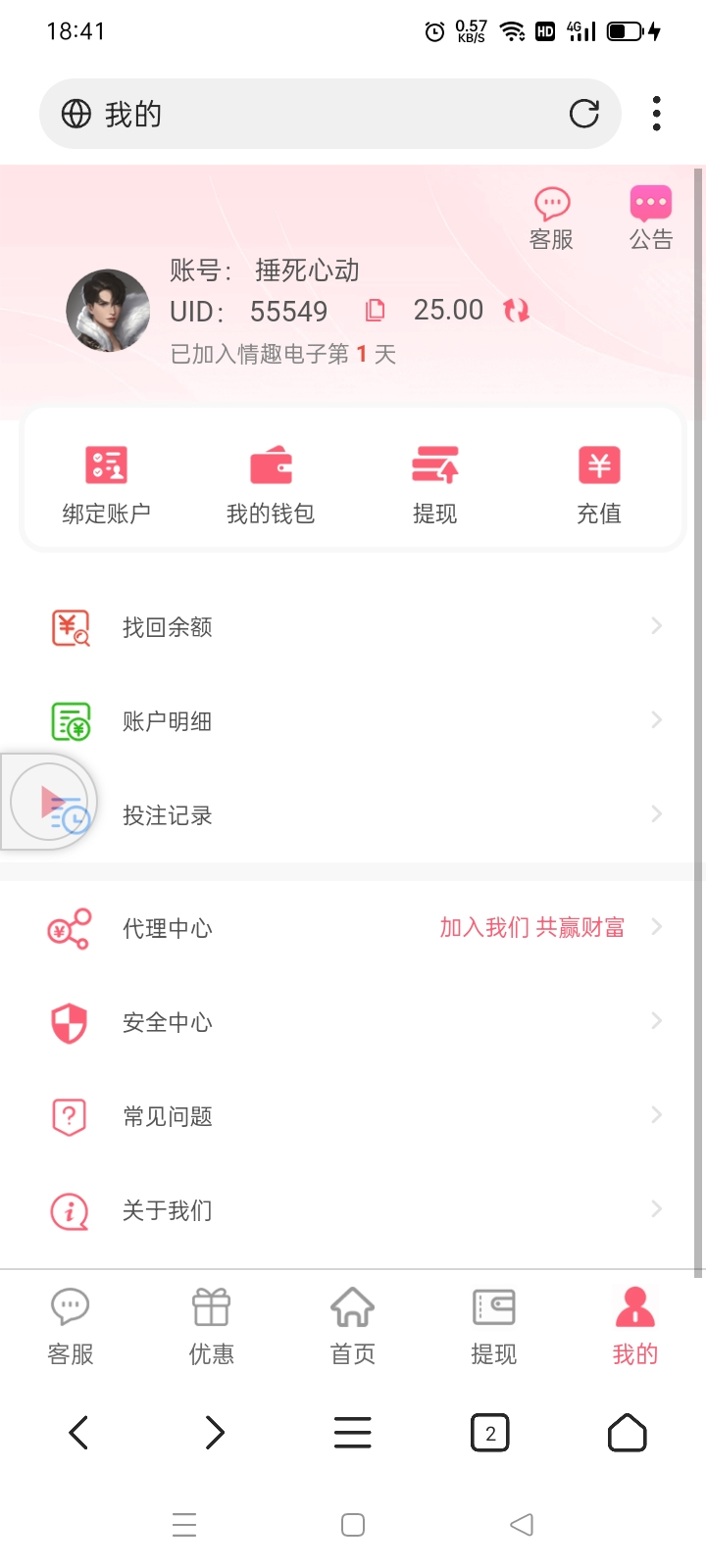This screenshot has height=1568, width=706.
Task: Open the 公告 announcements
Action: point(651,219)
